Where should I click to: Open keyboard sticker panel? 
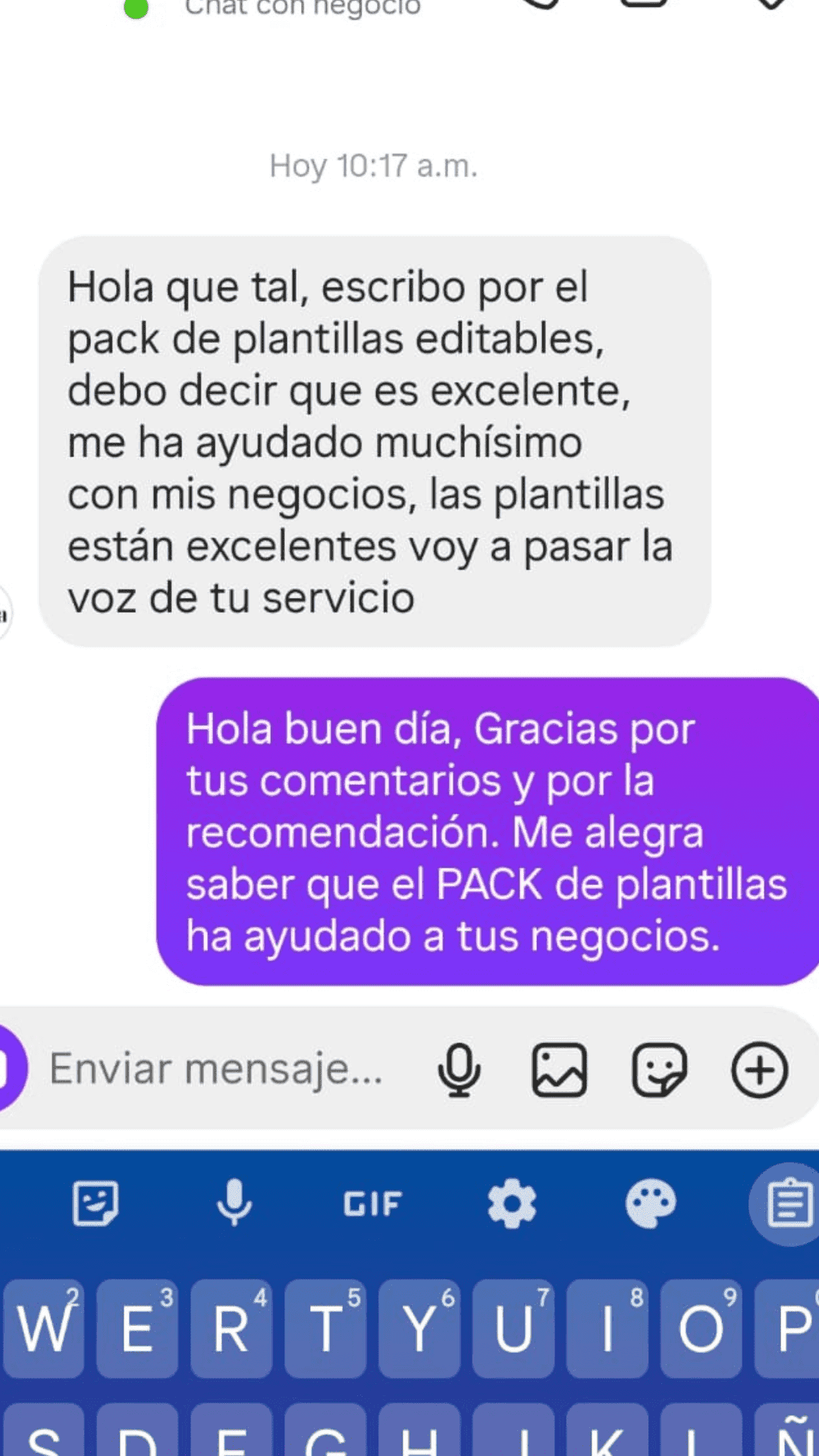pos(96,1203)
